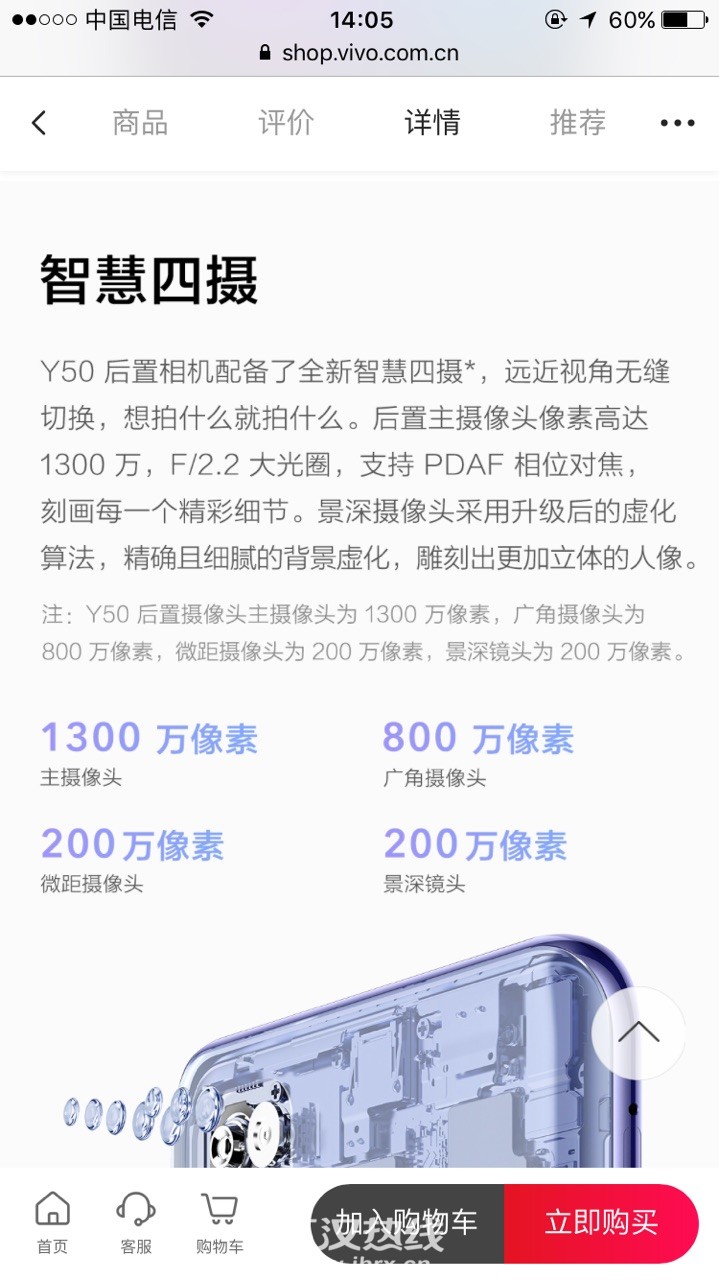Screen dimensions: 719x1280
Task: Switch to the 评价 tab
Action: click(286, 123)
